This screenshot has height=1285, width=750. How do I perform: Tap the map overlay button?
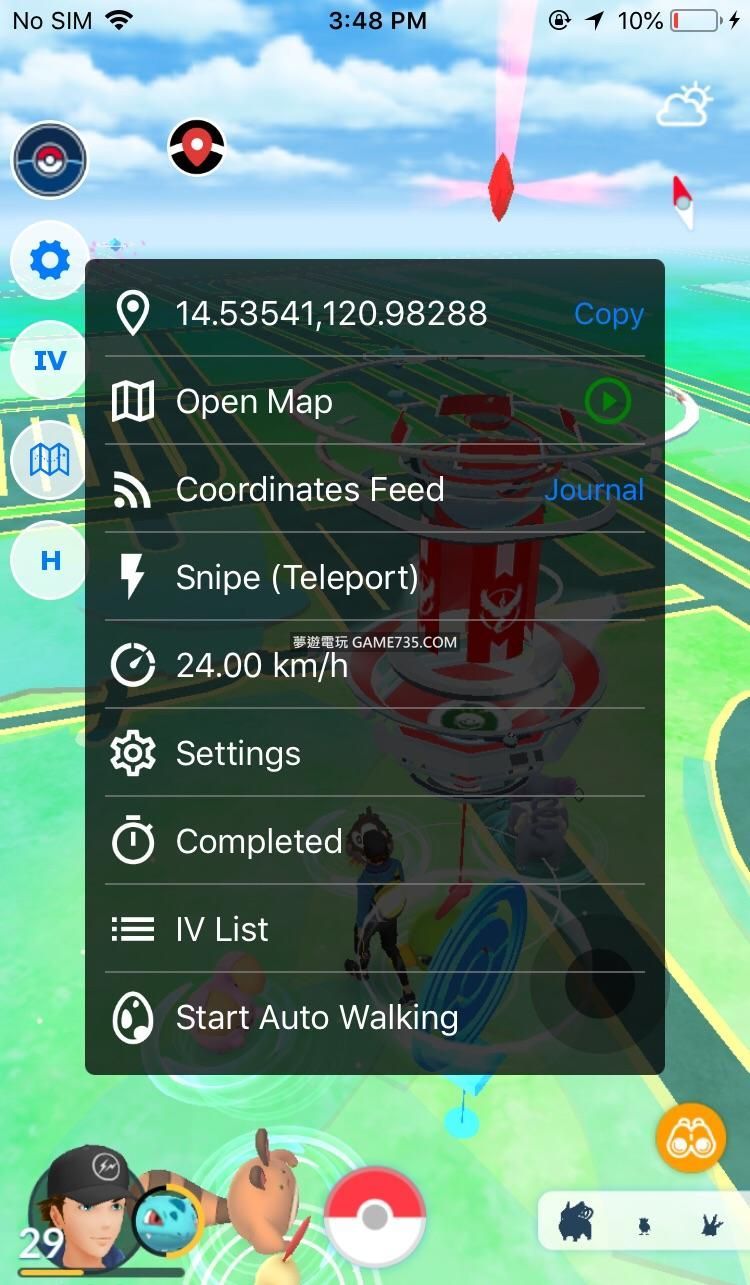[x=50, y=461]
